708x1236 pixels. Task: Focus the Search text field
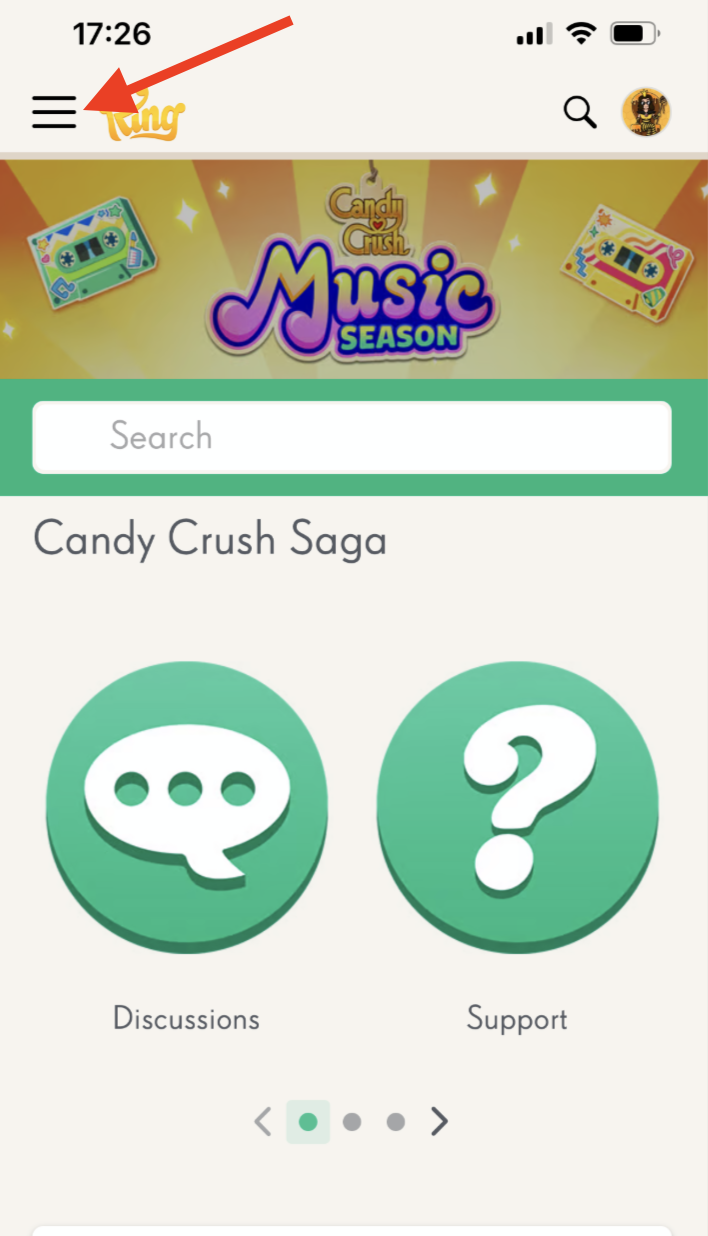pyautogui.click(x=352, y=437)
